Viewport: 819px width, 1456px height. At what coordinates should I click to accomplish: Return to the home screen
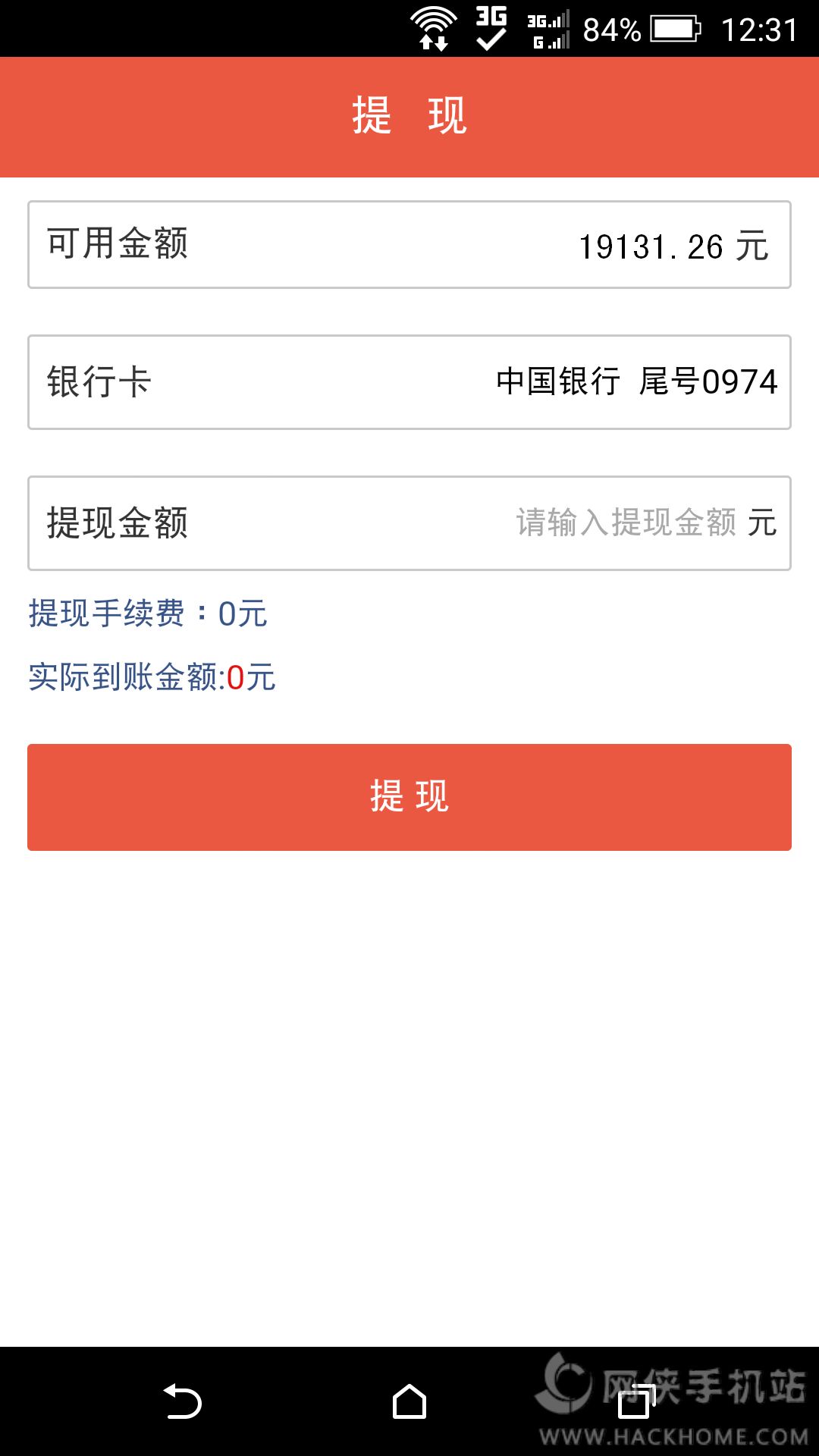click(x=409, y=1401)
